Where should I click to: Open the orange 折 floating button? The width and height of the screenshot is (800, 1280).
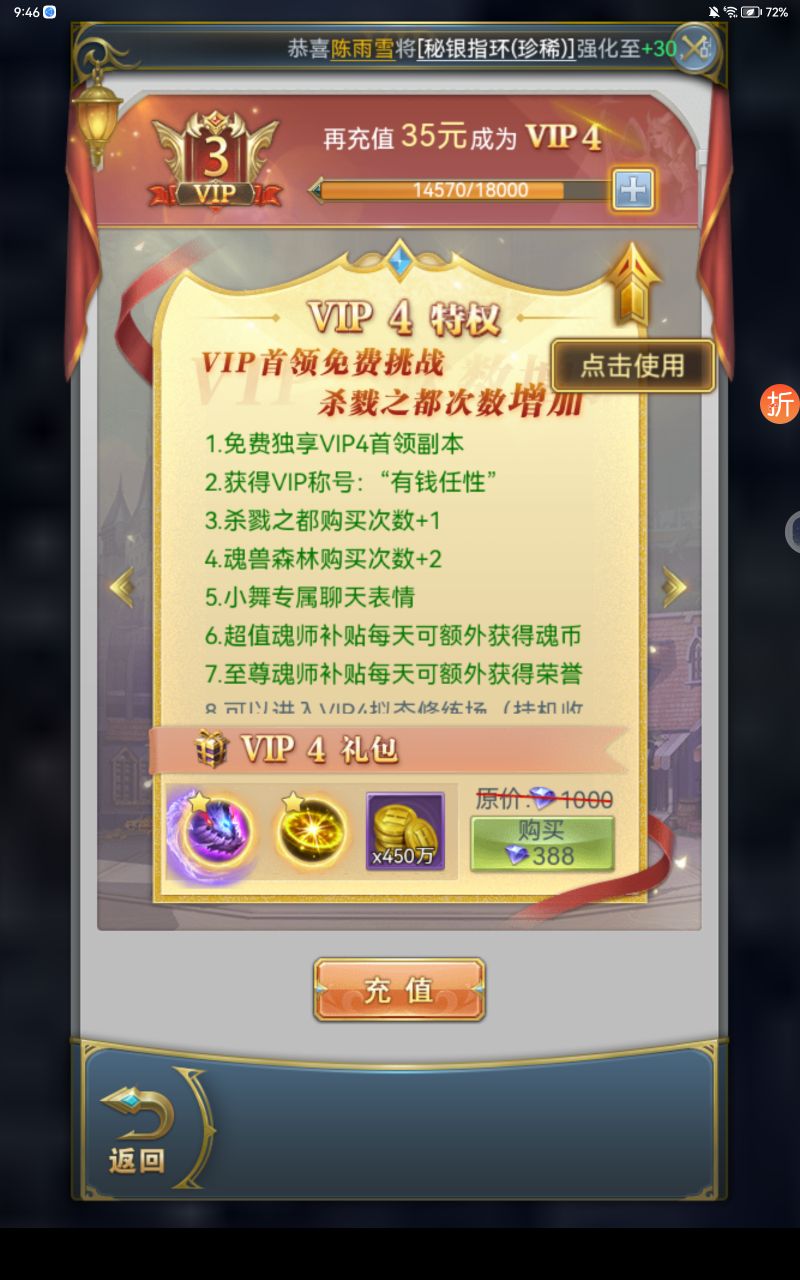pyautogui.click(x=780, y=403)
